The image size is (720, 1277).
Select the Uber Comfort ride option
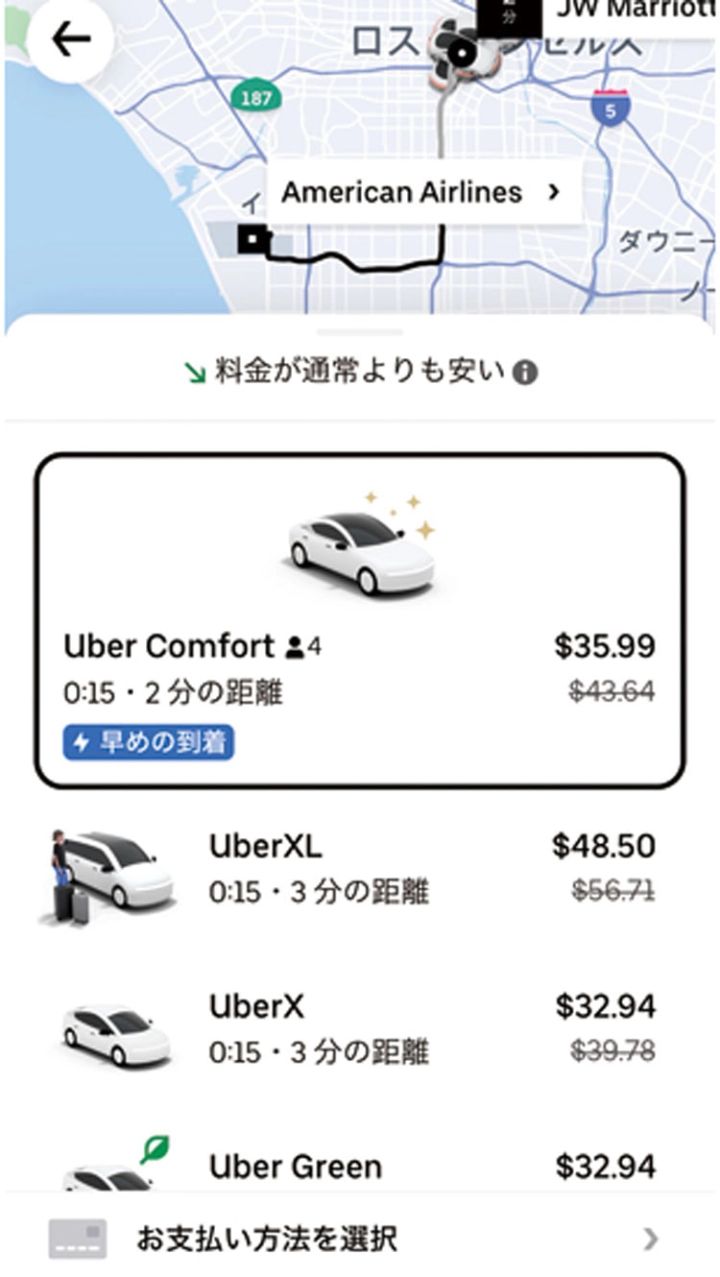(360, 620)
